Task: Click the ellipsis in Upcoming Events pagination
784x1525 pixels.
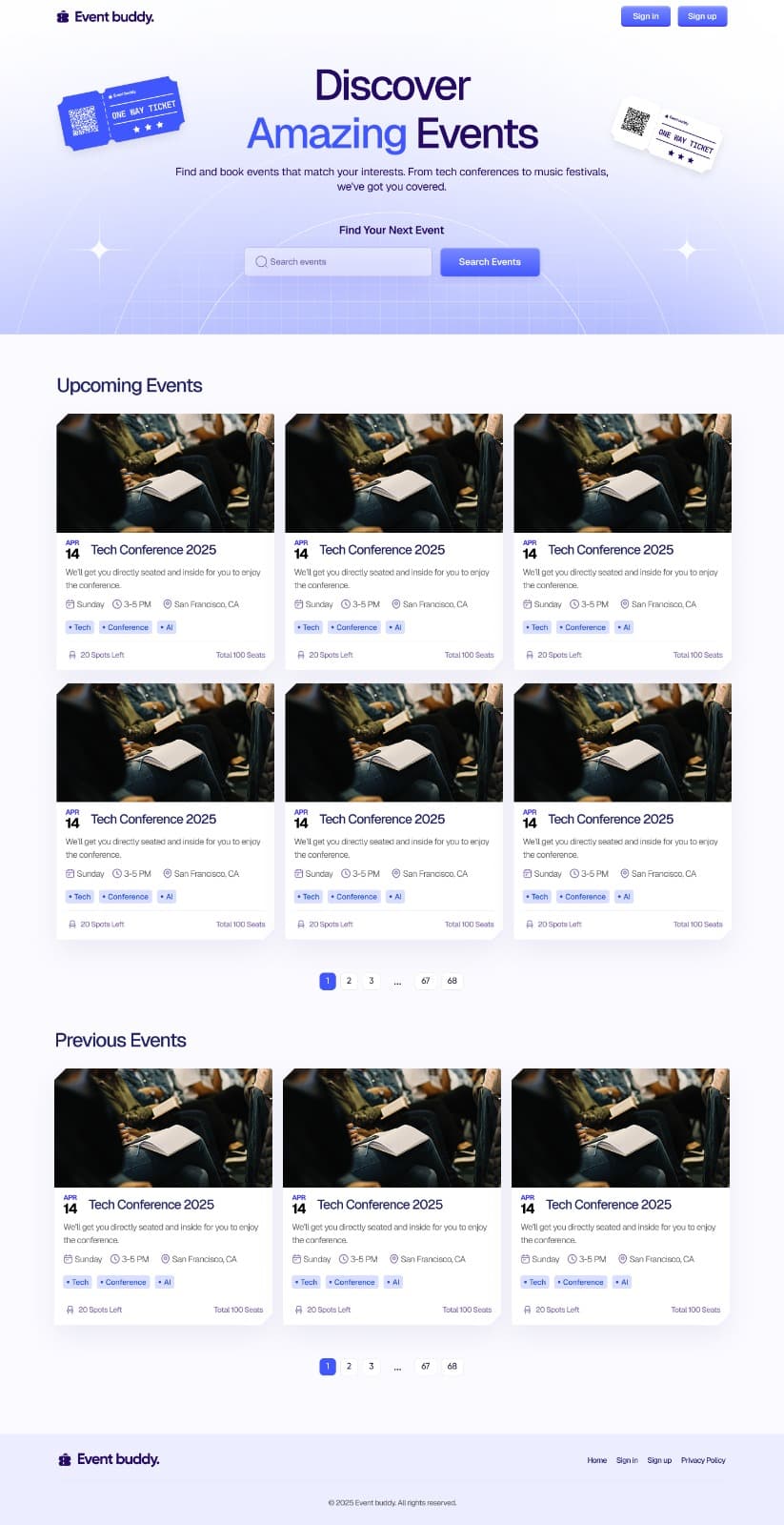Action: pyautogui.click(x=397, y=981)
